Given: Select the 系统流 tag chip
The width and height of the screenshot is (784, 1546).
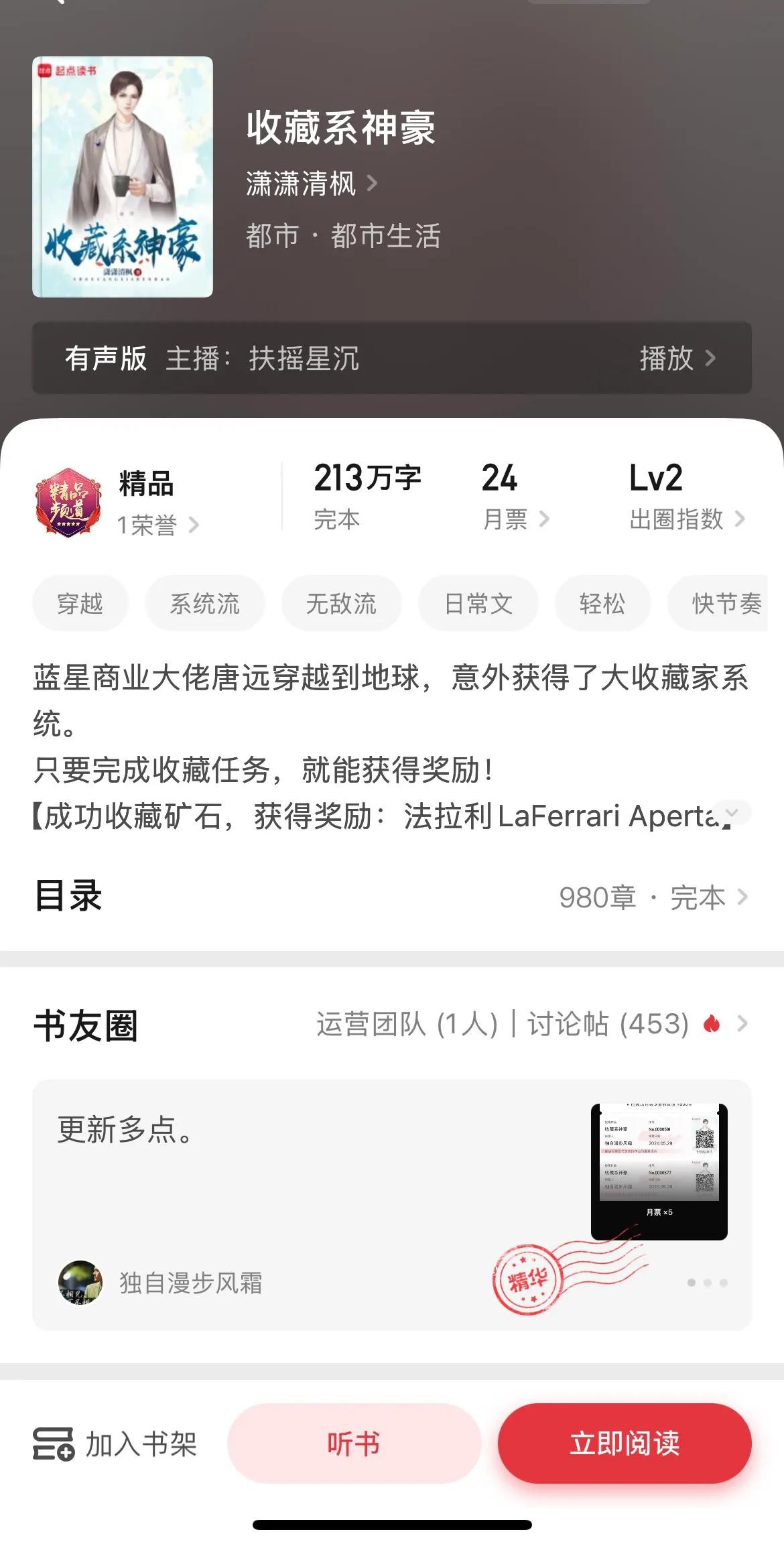Looking at the screenshot, I should click(x=205, y=604).
